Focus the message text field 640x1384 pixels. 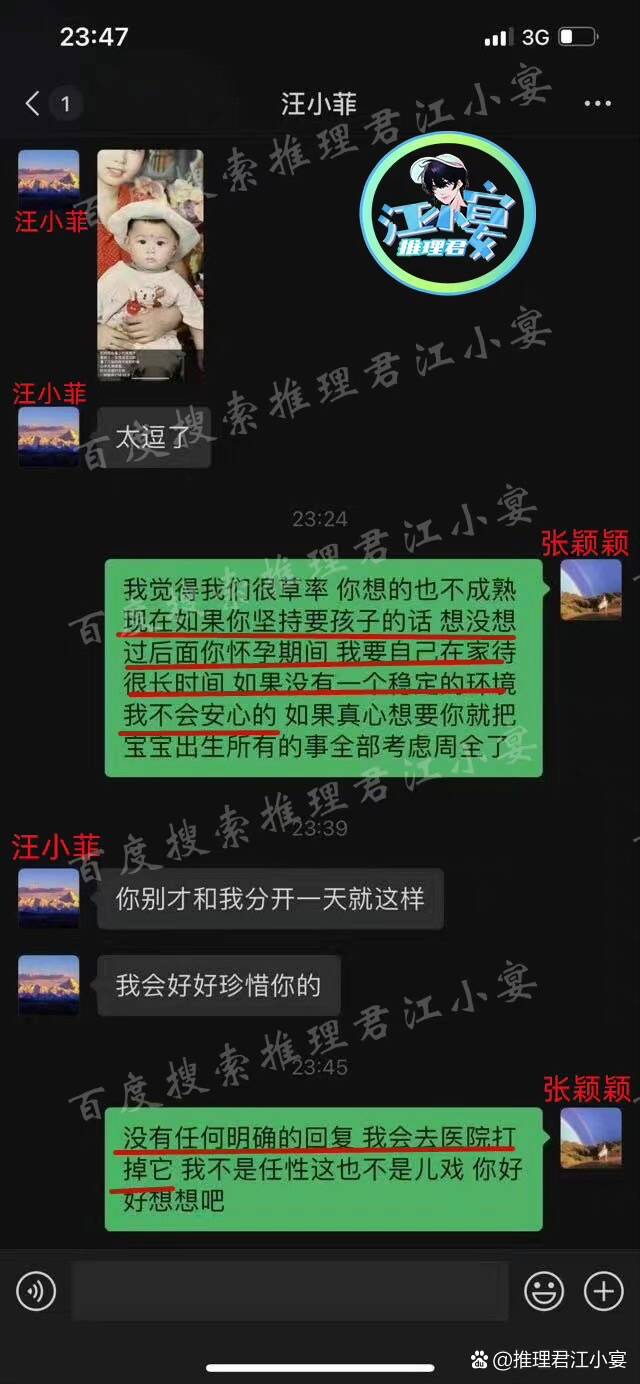[290, 1292]
